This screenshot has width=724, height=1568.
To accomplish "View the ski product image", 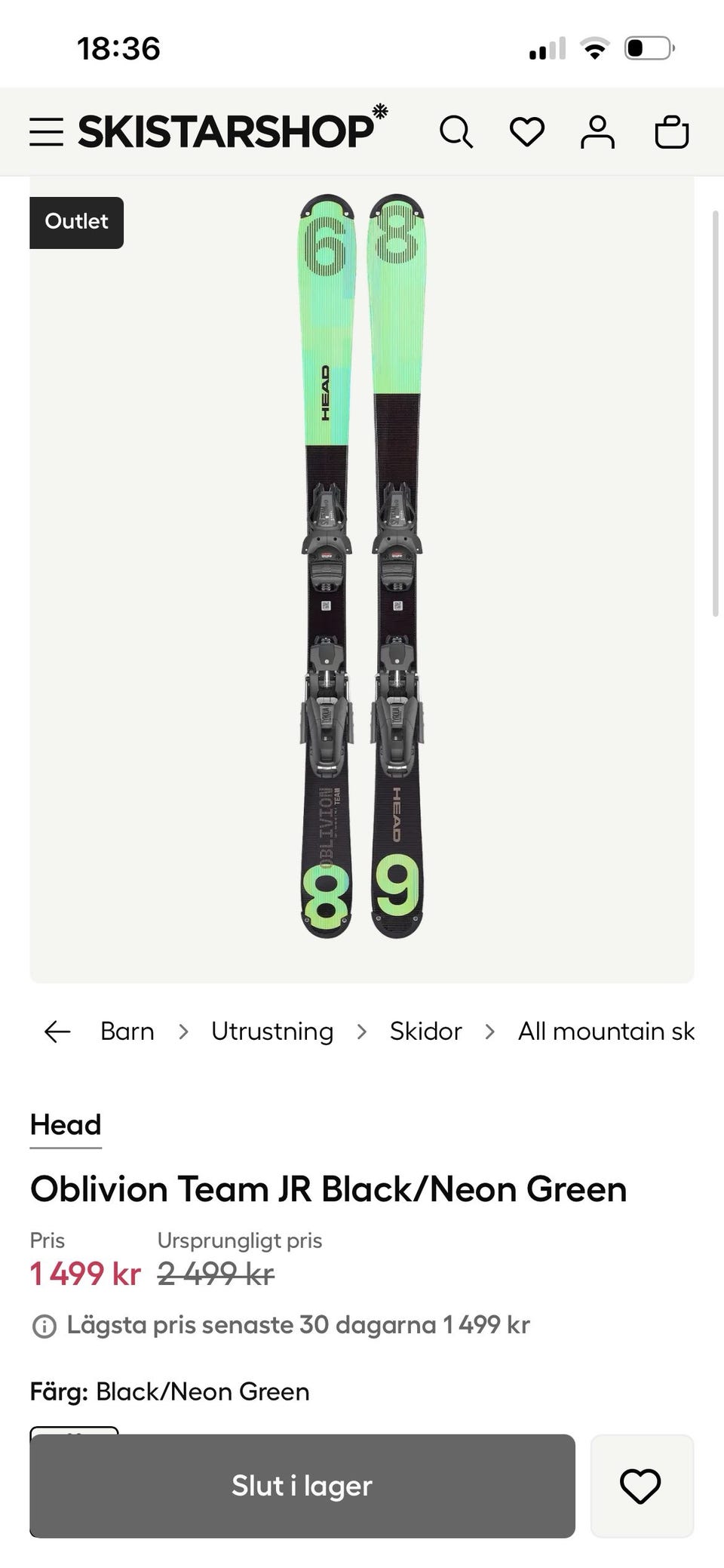I will click(362, 566).
